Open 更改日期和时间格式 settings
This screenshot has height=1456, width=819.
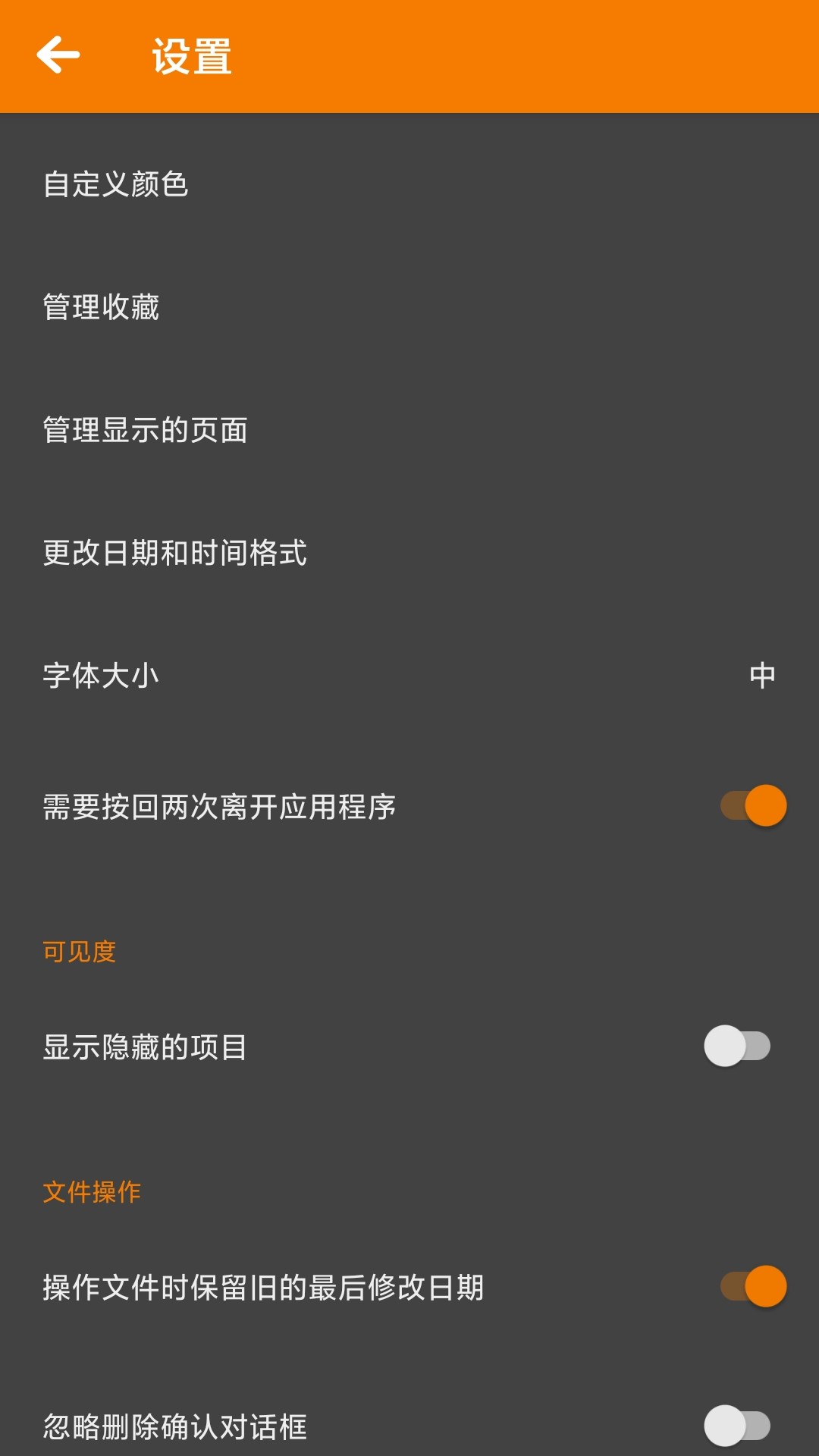tap(176, 554)
